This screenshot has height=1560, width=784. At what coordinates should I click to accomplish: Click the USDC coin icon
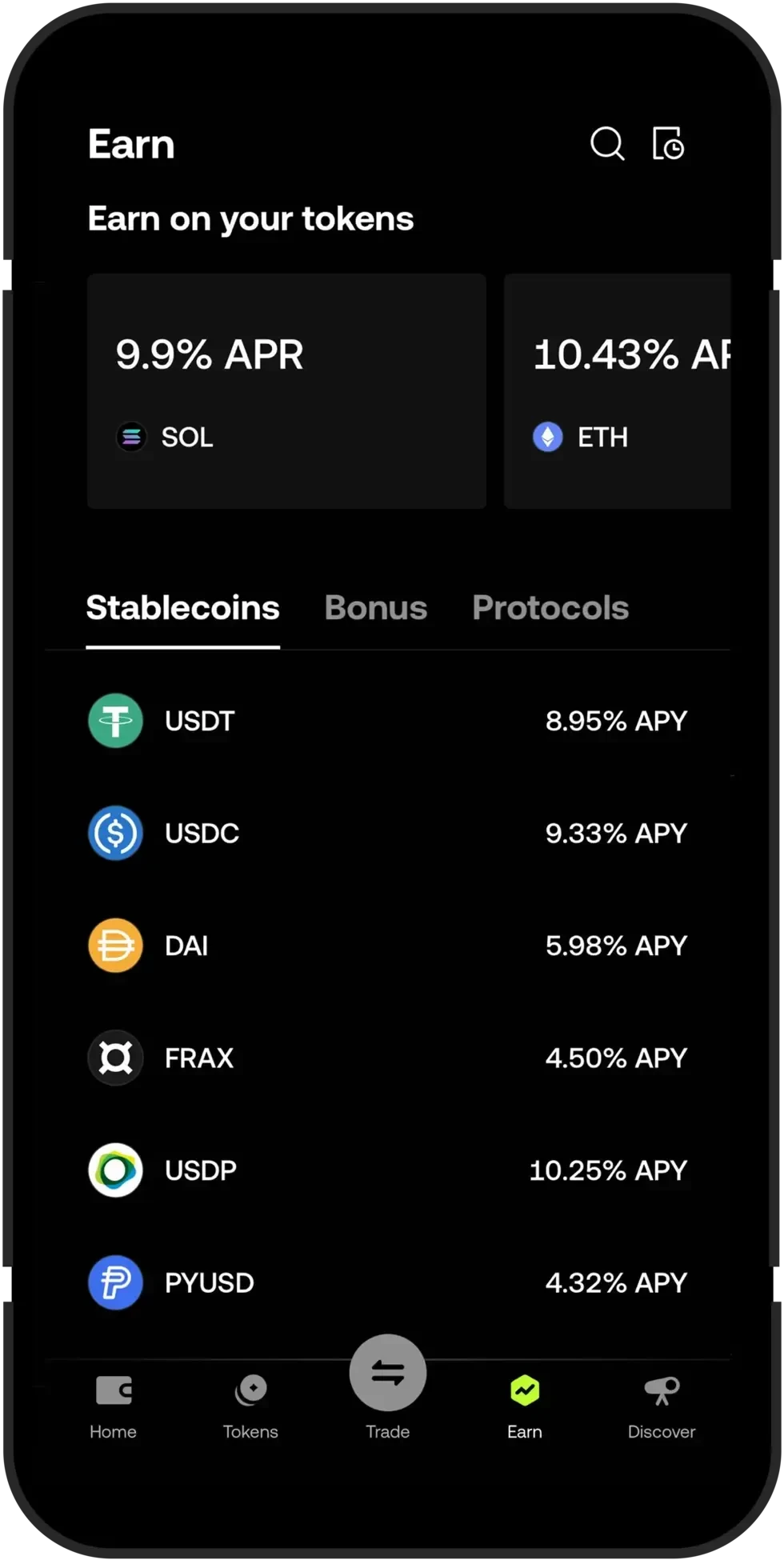(x=115, y=833)
